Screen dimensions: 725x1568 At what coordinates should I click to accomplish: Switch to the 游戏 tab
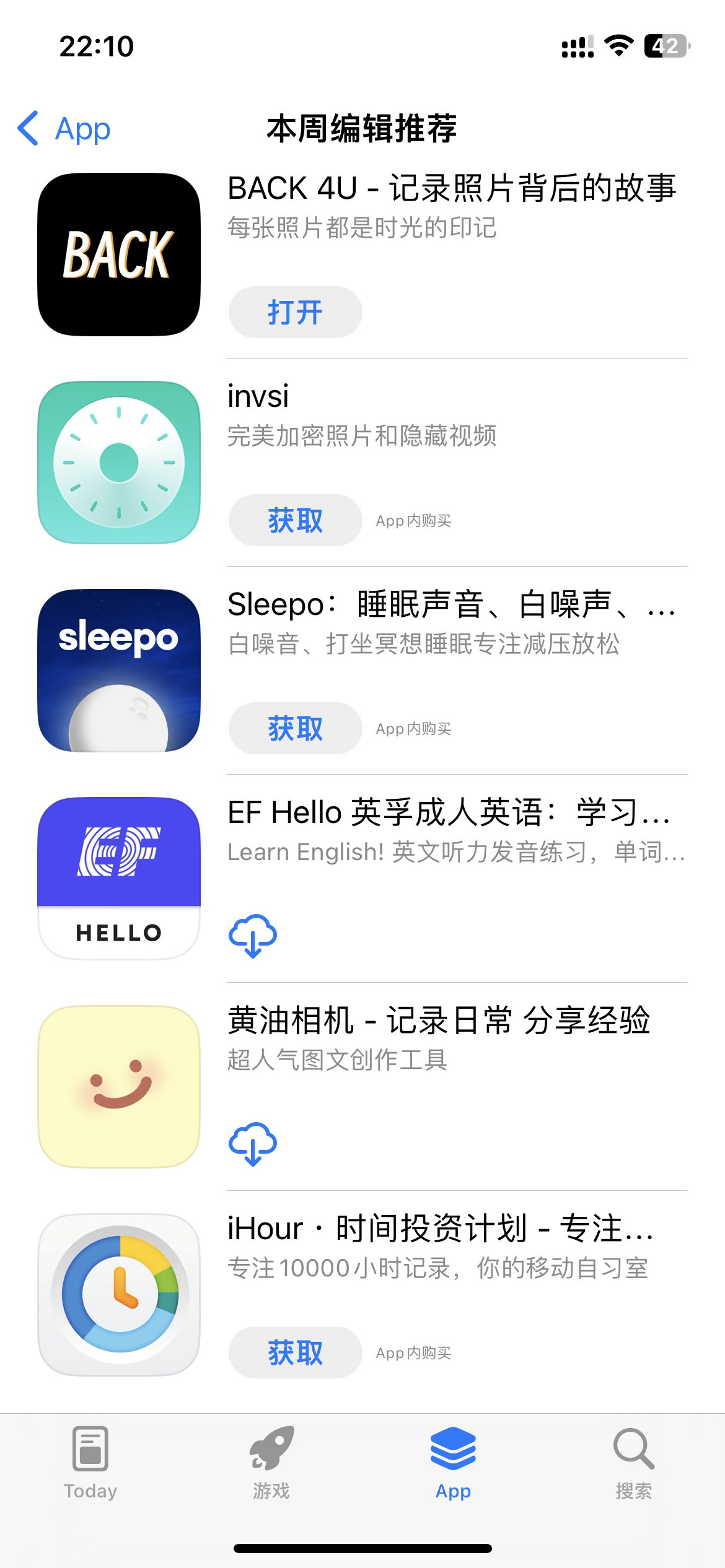pos(271,1463)
